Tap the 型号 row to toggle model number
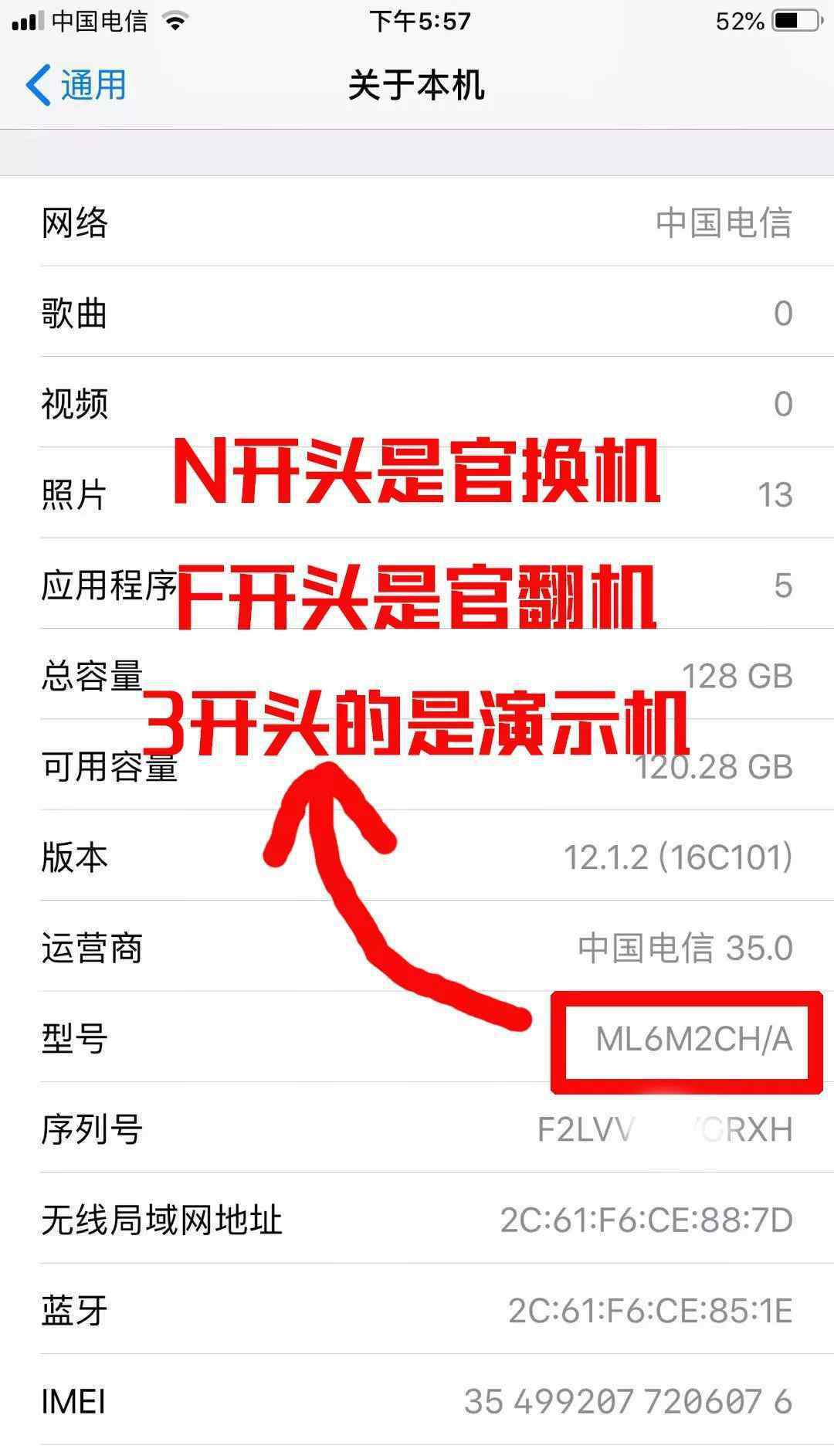Image resolution: width=834 pixels, height=1456 pixels. [417, 1037]
